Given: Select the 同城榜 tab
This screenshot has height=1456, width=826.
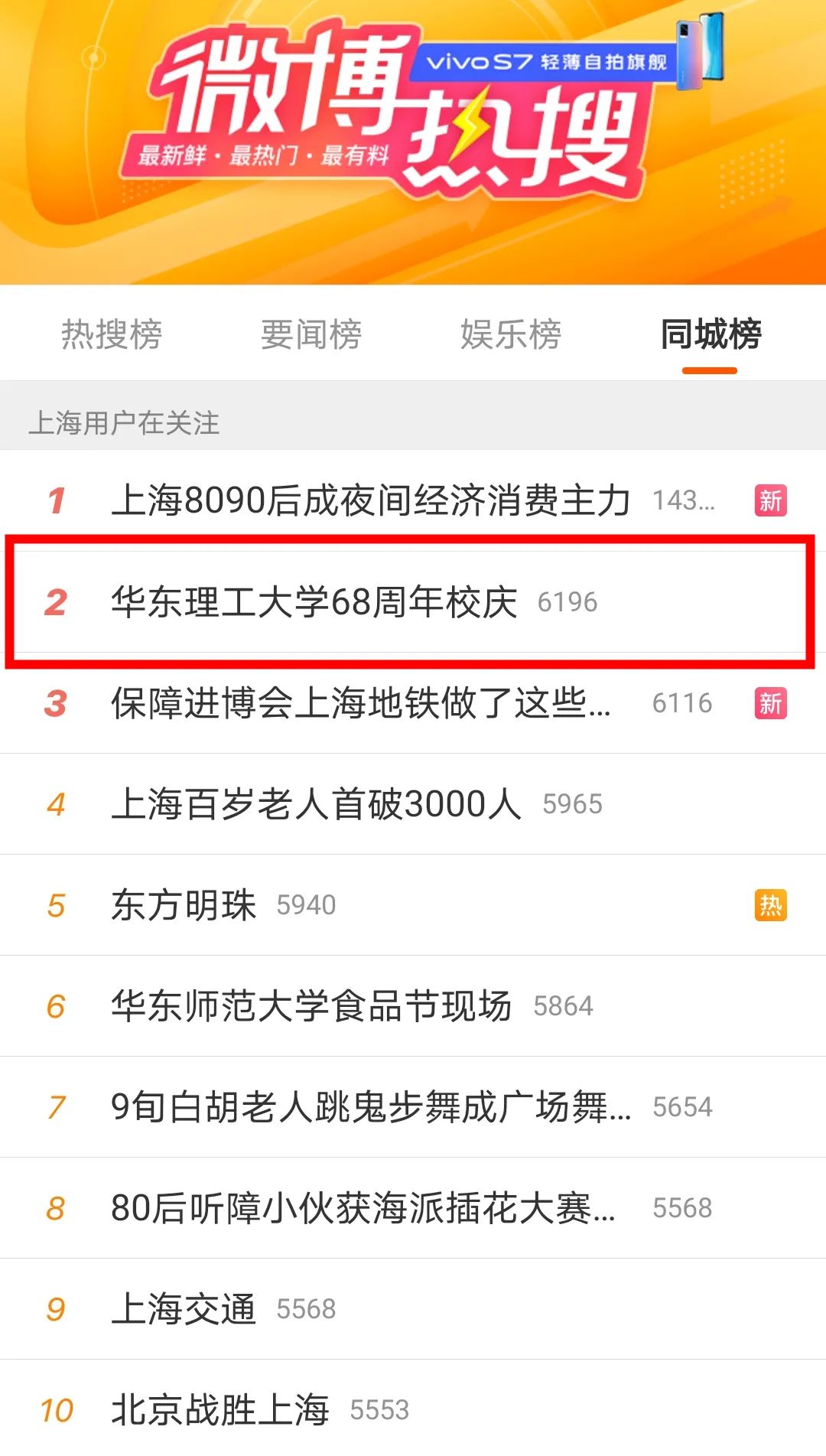Looking at the screenshot, I should click(711, 334).
